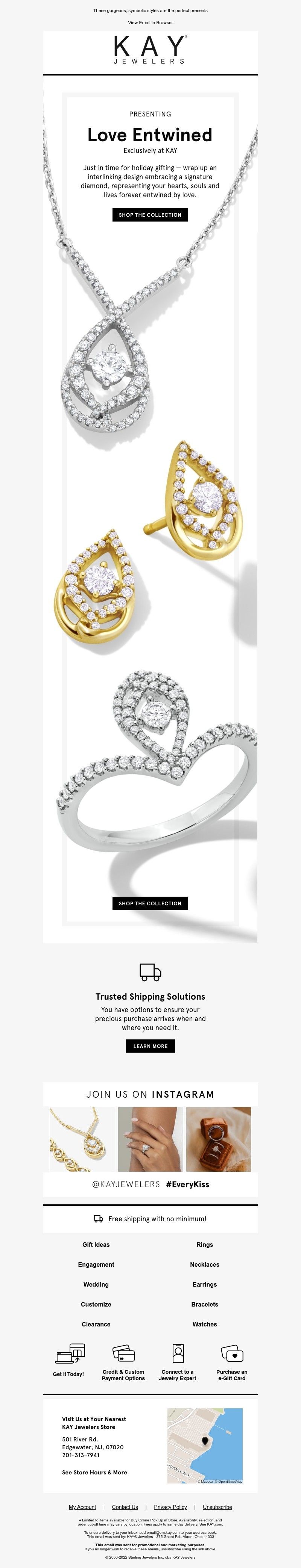
Task: Tap the top Shop the Collection button
Action: pyautogui.click(x=150, y=215)
